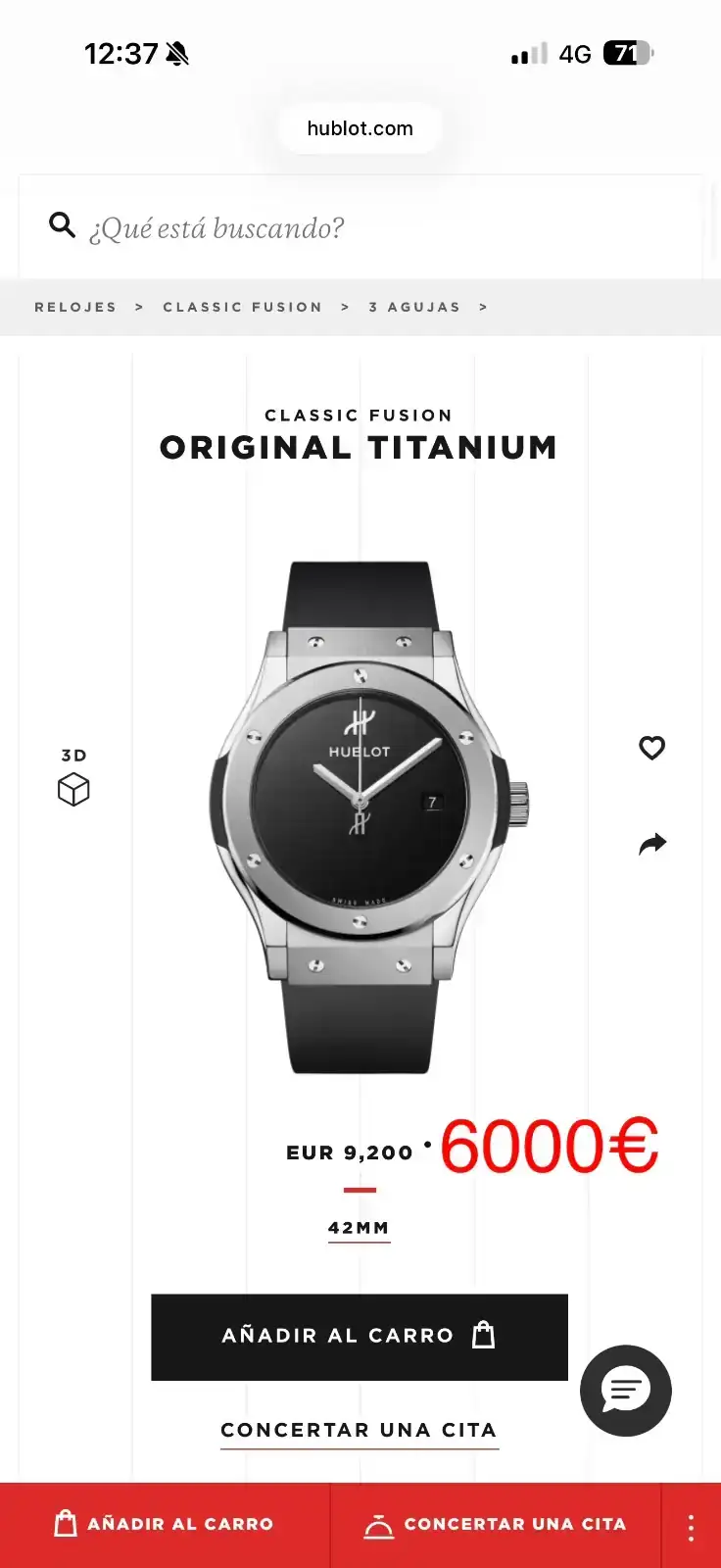The width and height of the screenshot is (721, 1568).
Task: Select the 42MM size option
Action: (x=359, y=1229)
